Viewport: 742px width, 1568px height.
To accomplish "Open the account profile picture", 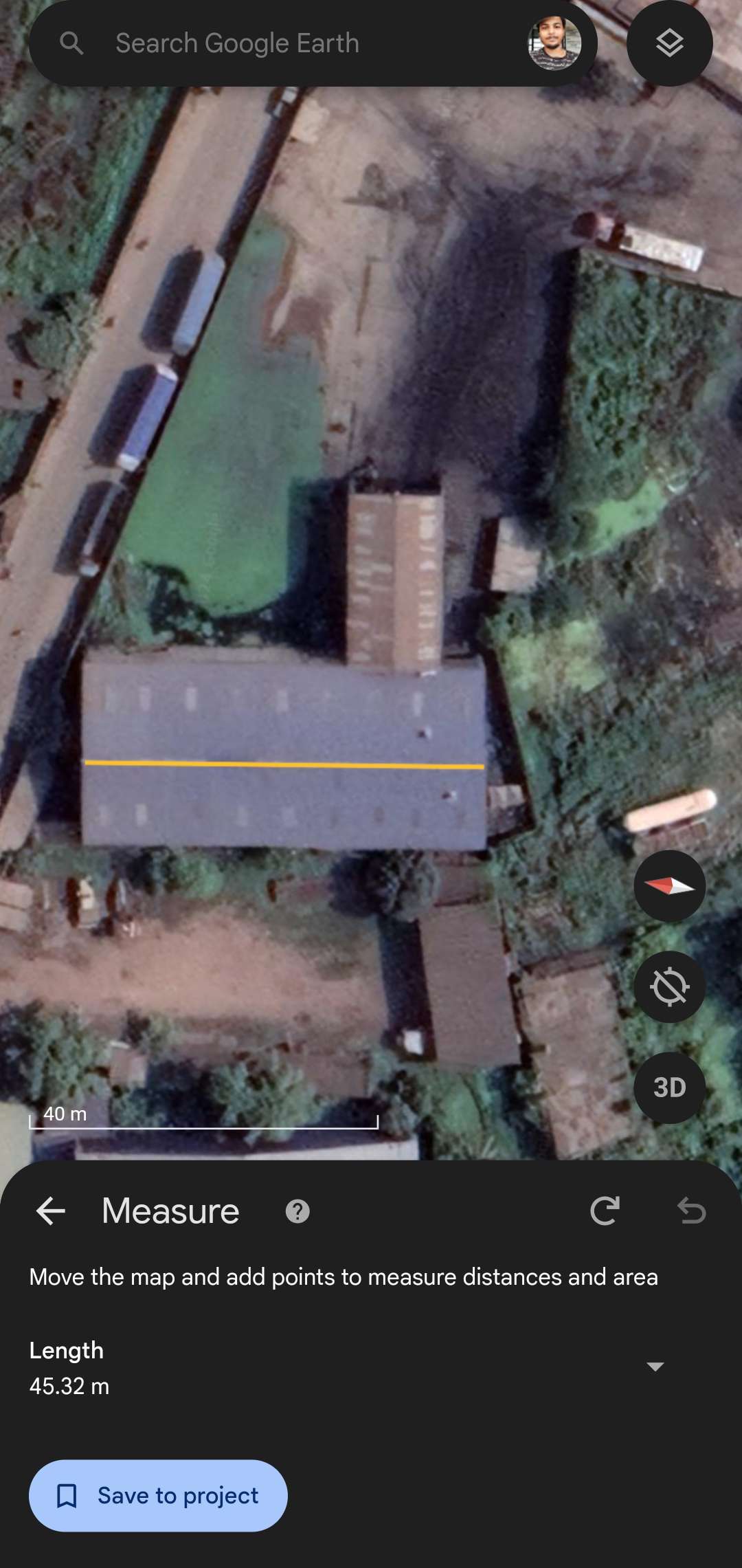I will pyautogui.click(x=554, y=43).
